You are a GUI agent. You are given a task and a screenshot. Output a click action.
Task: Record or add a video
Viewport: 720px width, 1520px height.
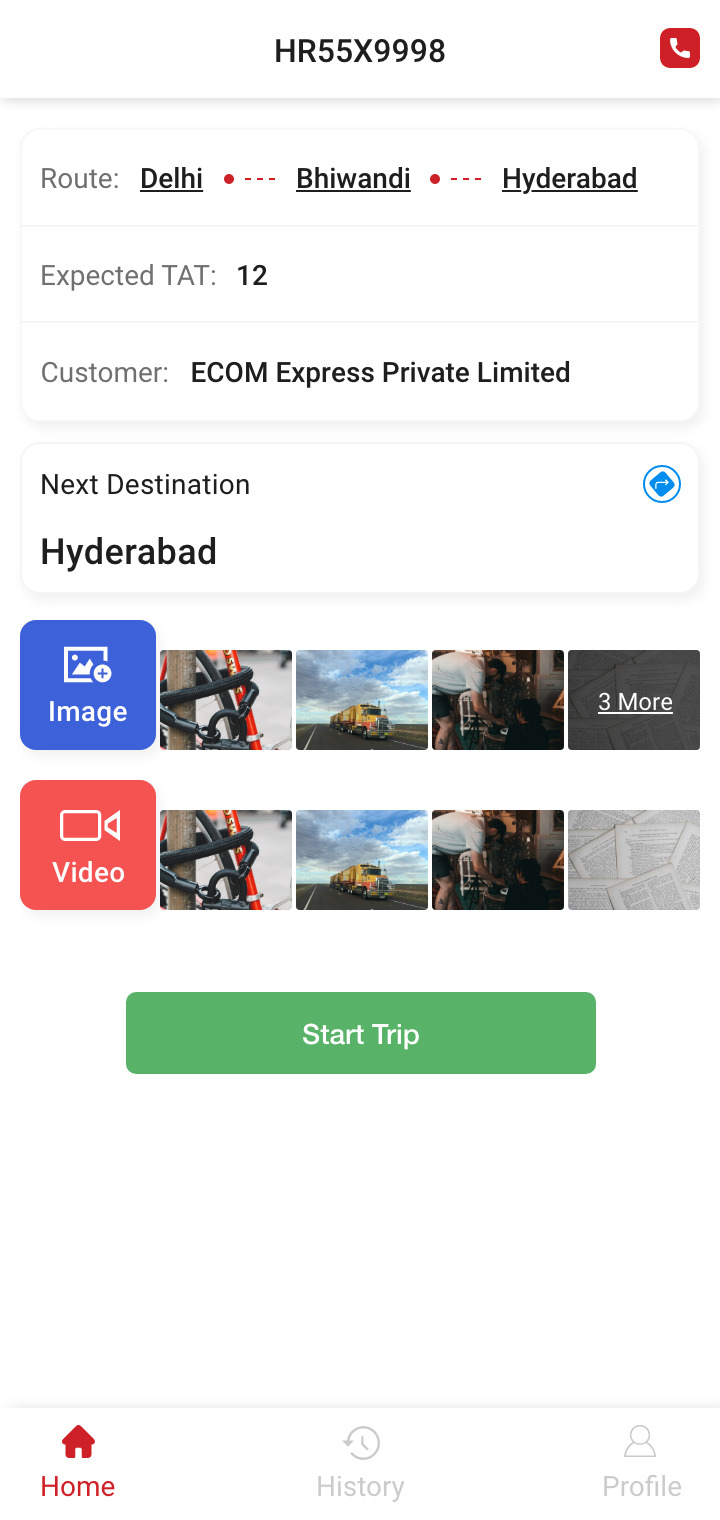[x=88, y=845]
